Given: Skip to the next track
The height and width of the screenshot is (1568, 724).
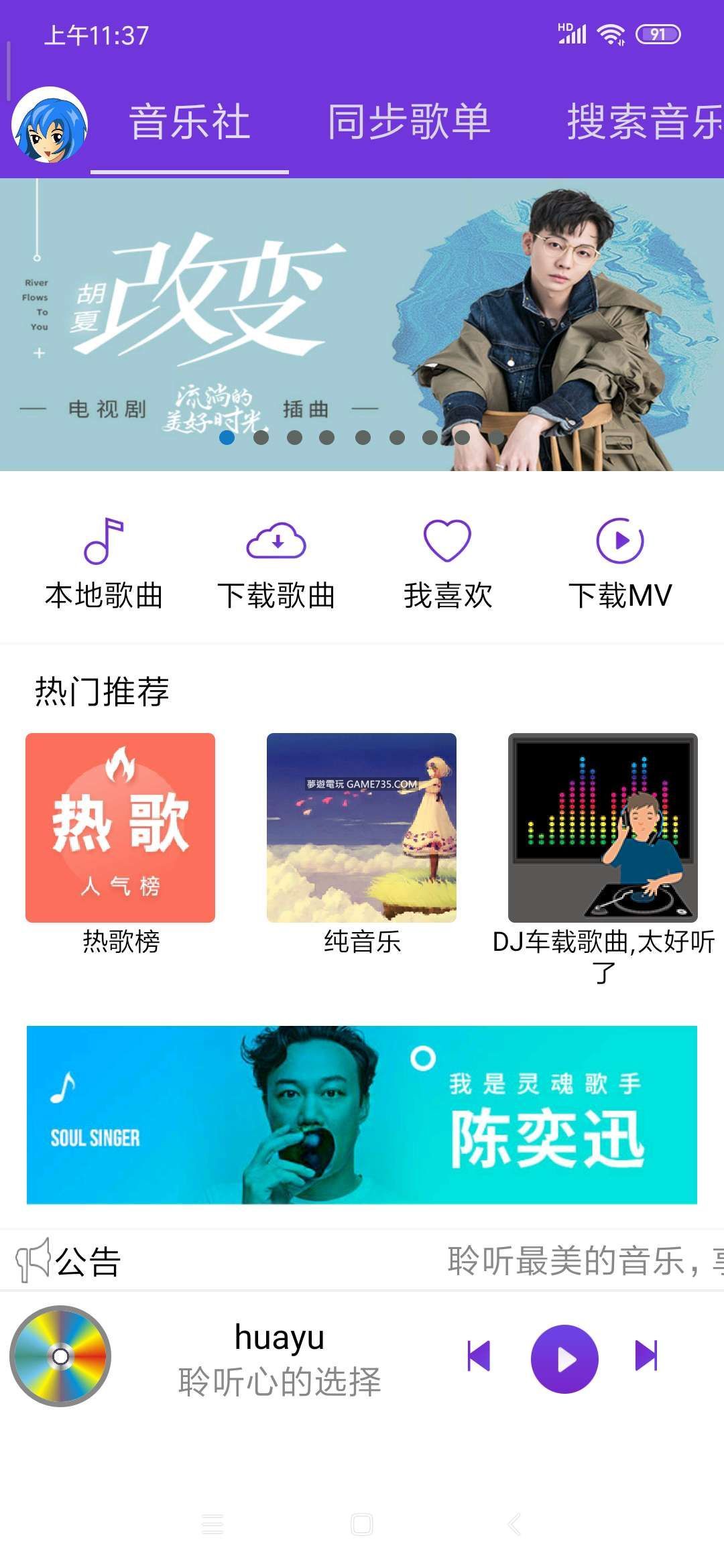Looking at the screenshot, I should [646, 1356].
